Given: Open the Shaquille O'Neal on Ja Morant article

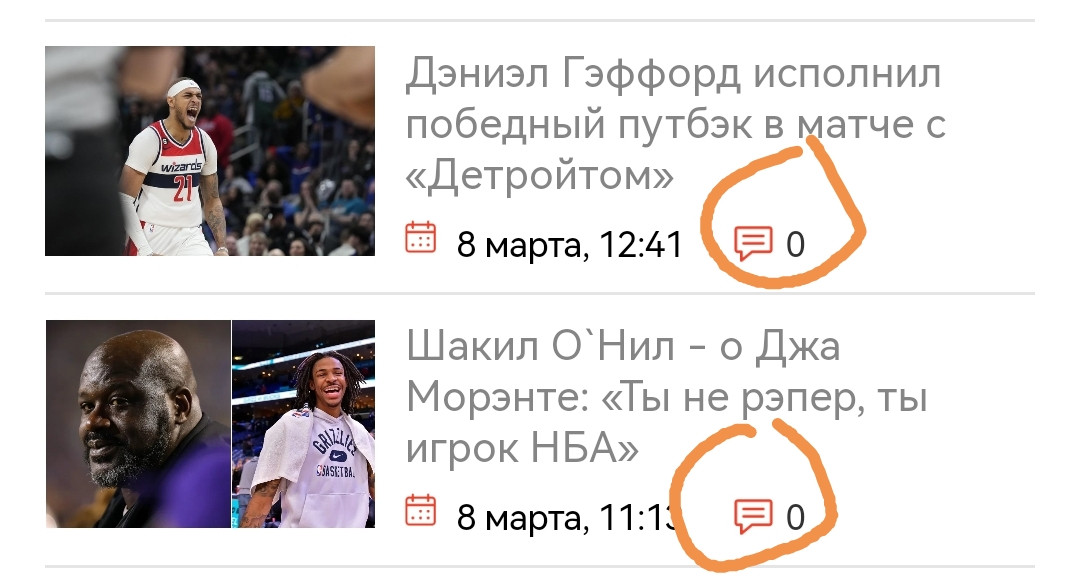Looking at the screenshot, I should 667,398.
